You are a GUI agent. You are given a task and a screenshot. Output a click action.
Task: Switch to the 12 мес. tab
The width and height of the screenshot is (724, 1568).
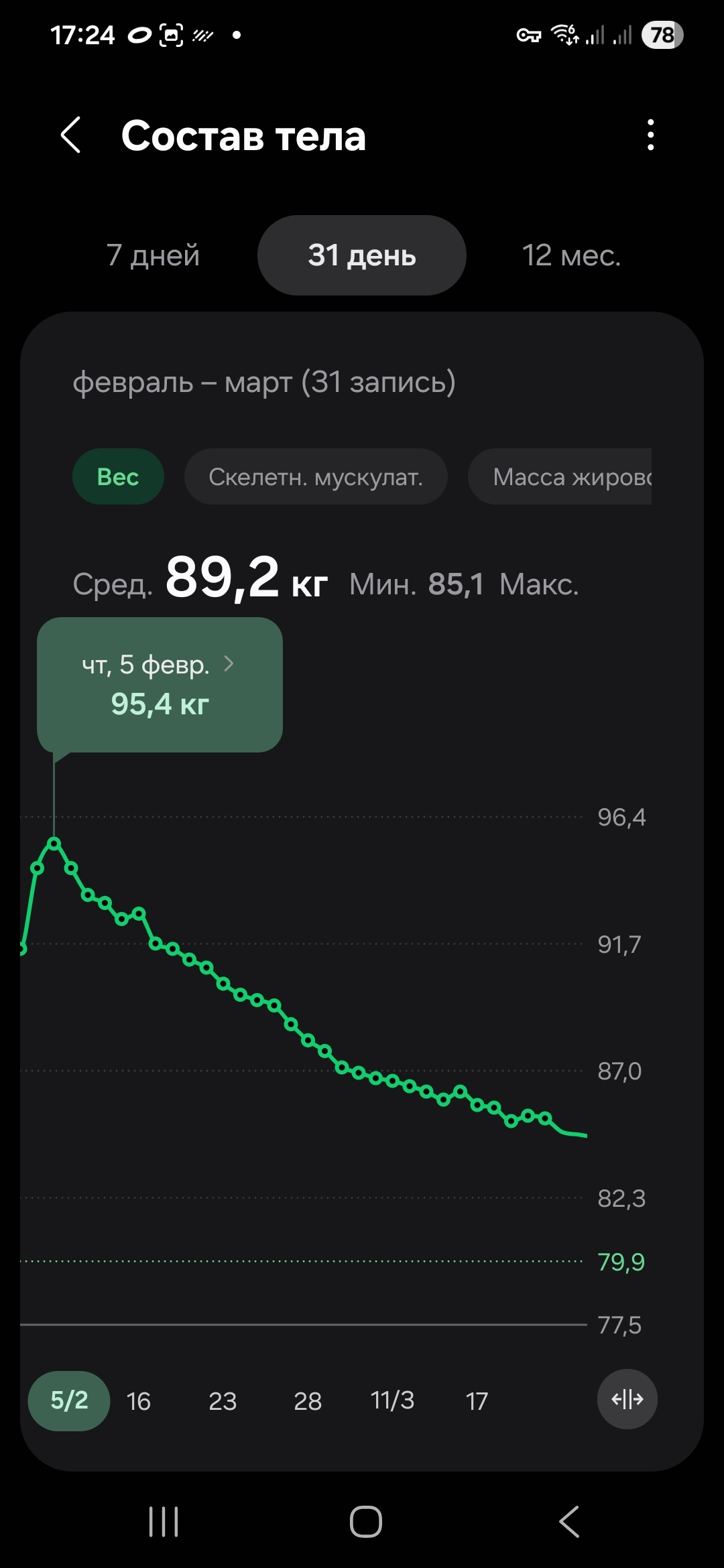tap(571, 255)
